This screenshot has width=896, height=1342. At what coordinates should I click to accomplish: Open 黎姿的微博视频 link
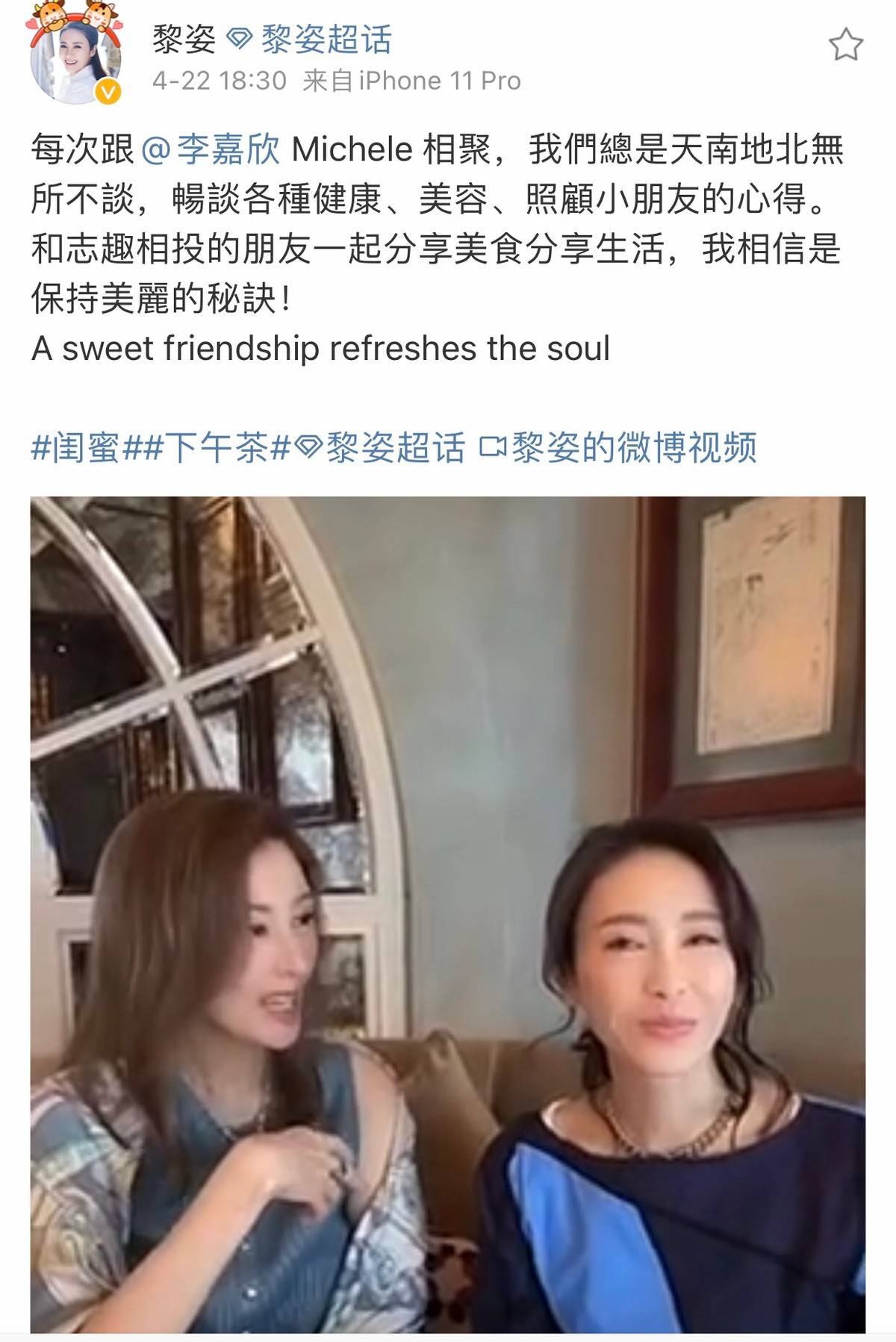(618, 448)
